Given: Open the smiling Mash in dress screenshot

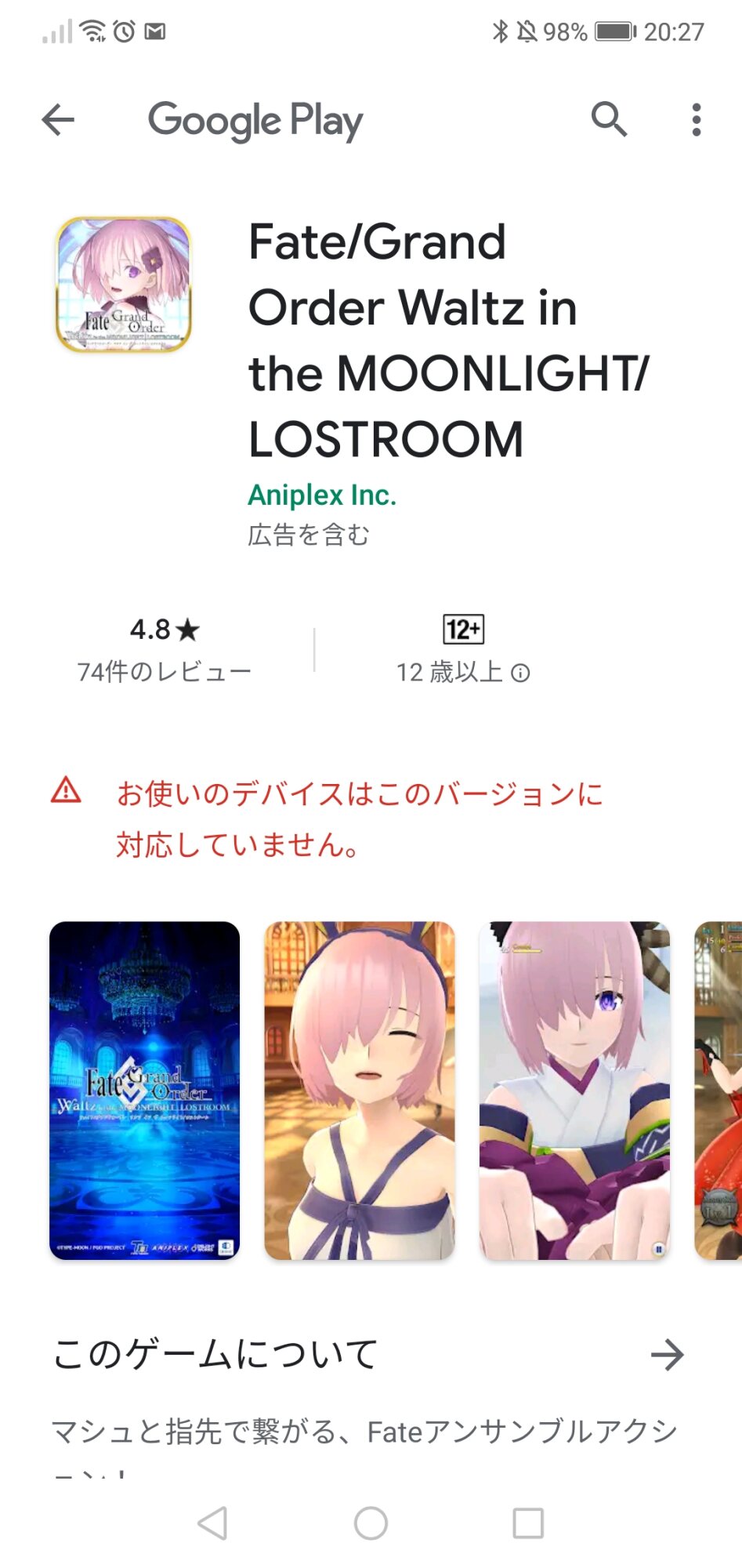Looking at the screenshot, I should click(x=359, y=1090).
